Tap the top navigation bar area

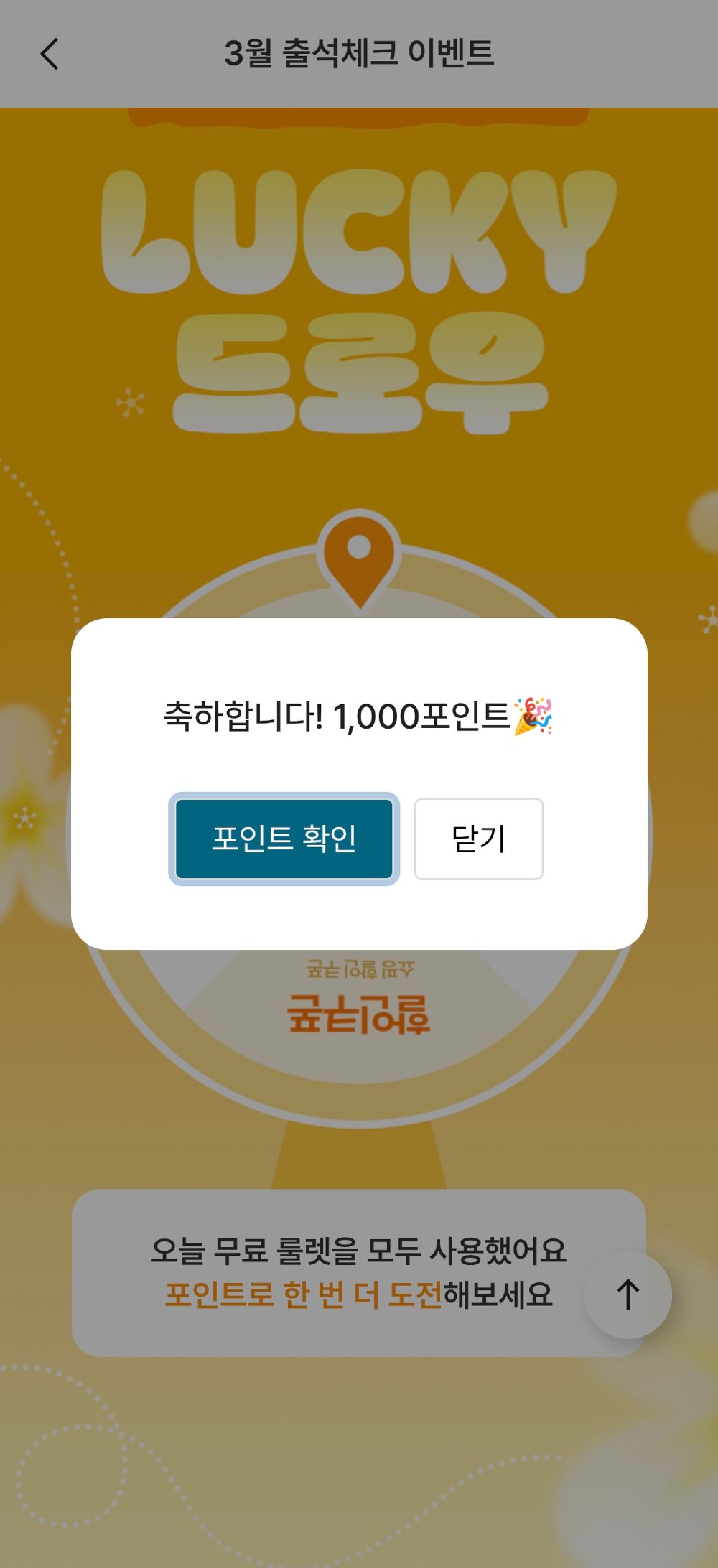click(x=359, y=50)
